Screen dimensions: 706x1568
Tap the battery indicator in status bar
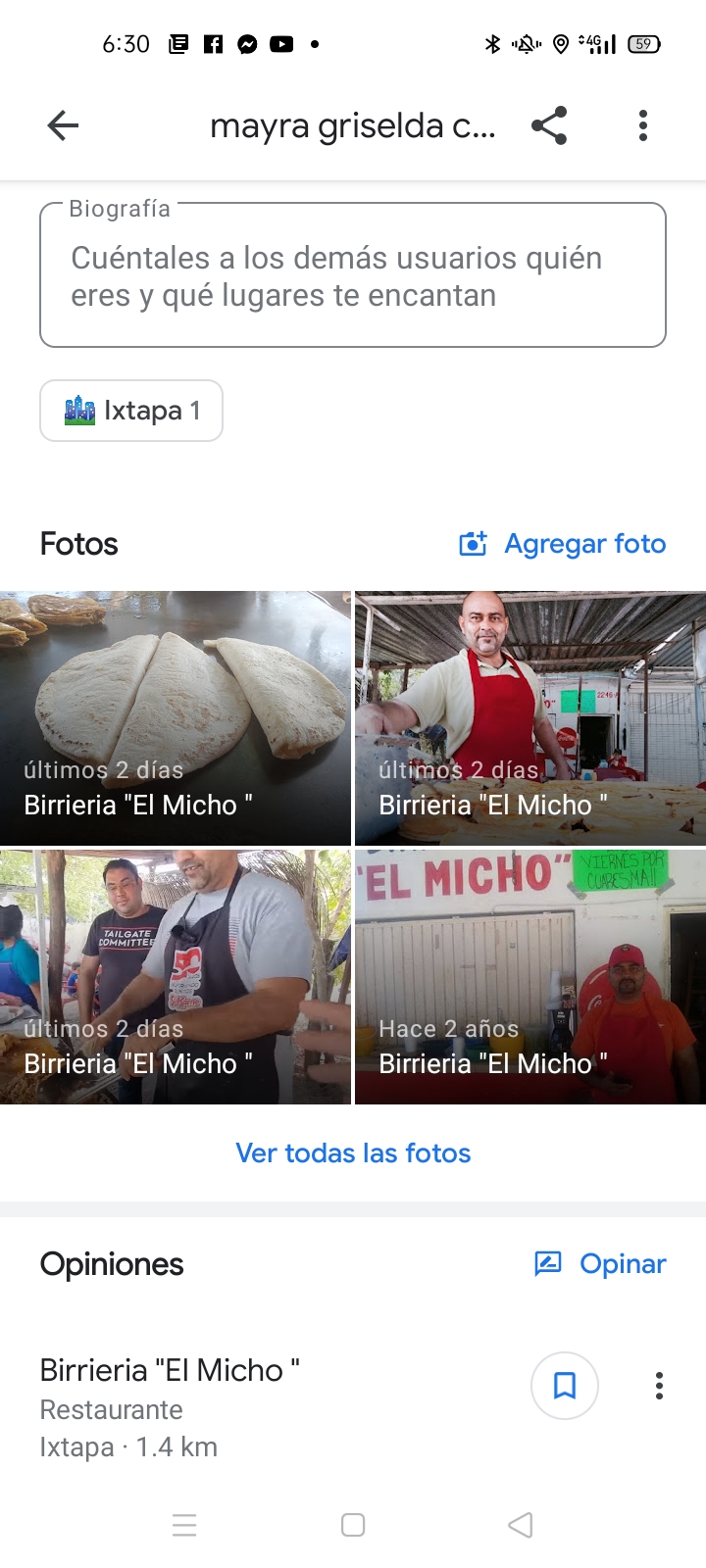click(644, 43)
